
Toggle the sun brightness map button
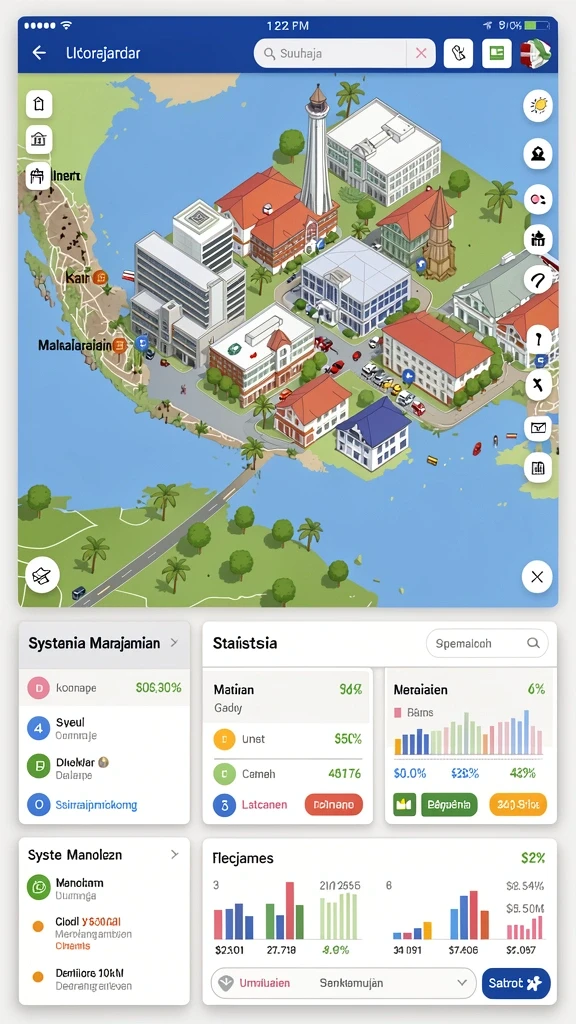tap(538, 106)
